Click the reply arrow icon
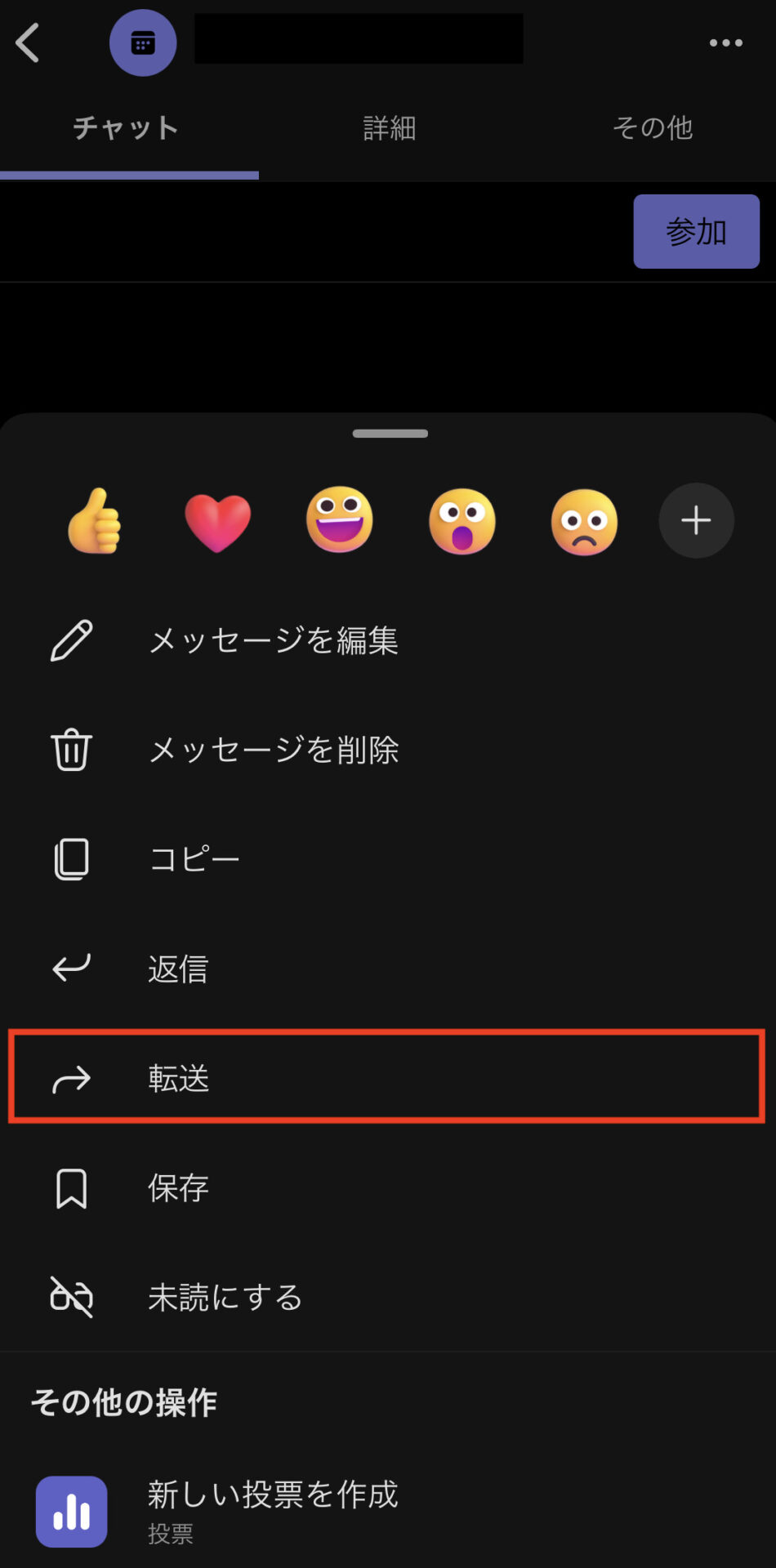The height and width of the screenshot is (1568, 776). click(x=71, y=969)
